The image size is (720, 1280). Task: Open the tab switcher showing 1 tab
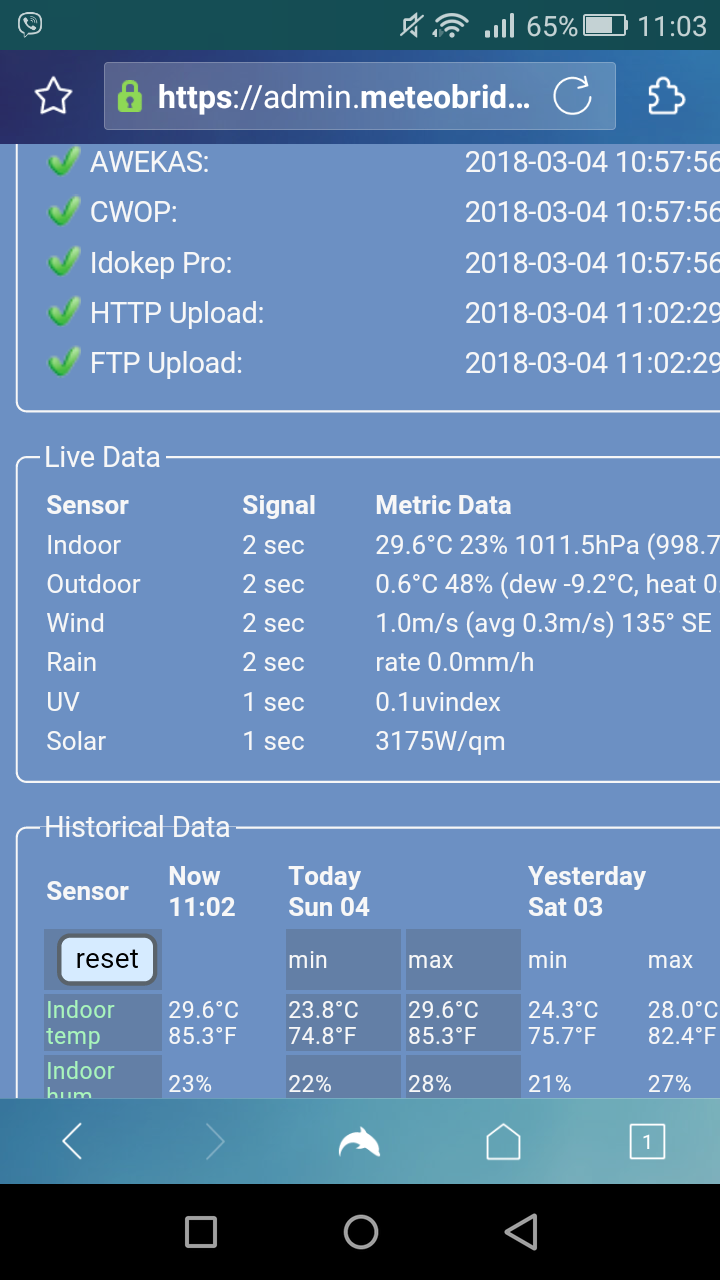(647, 1141)
